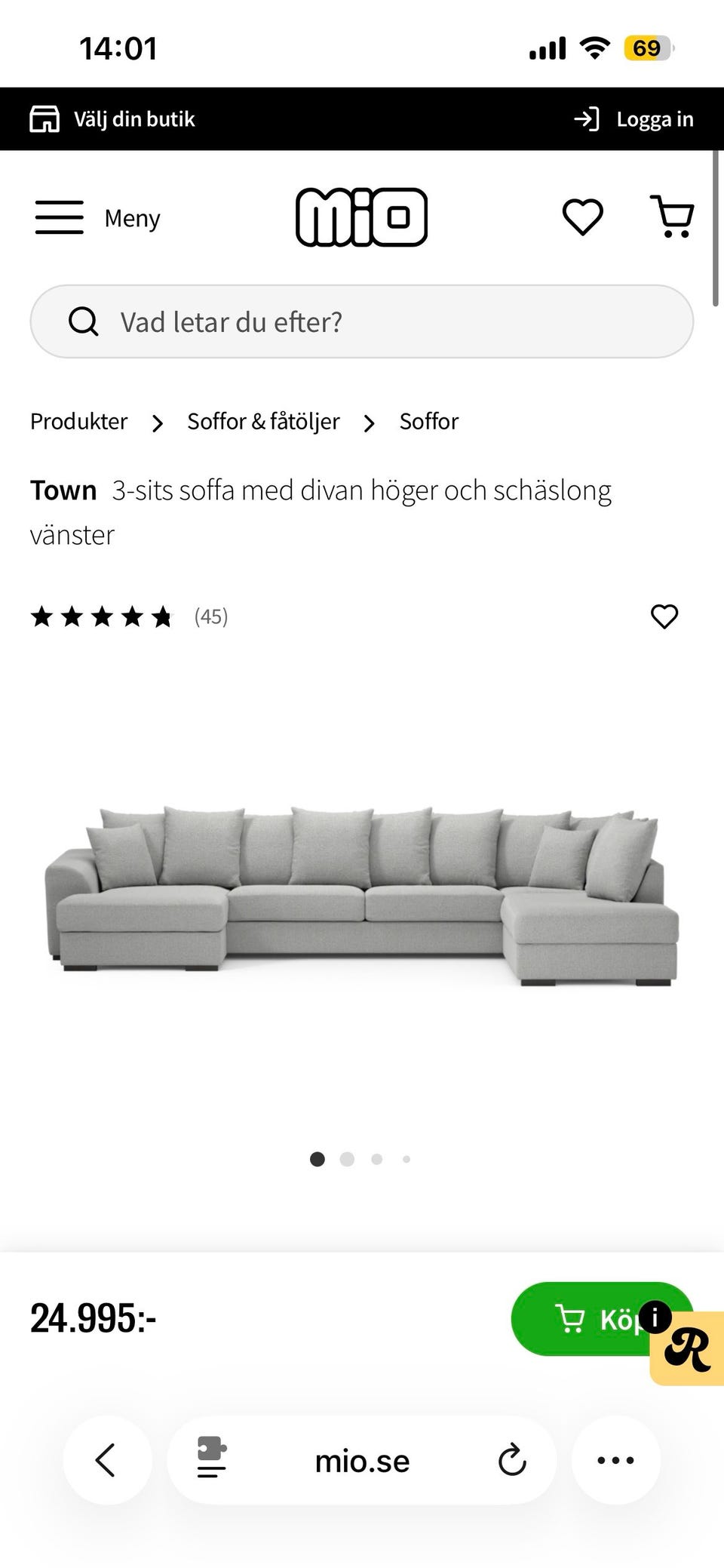Open the browser more options menu
724x1568 pixels.
[x=616, y=1460]
